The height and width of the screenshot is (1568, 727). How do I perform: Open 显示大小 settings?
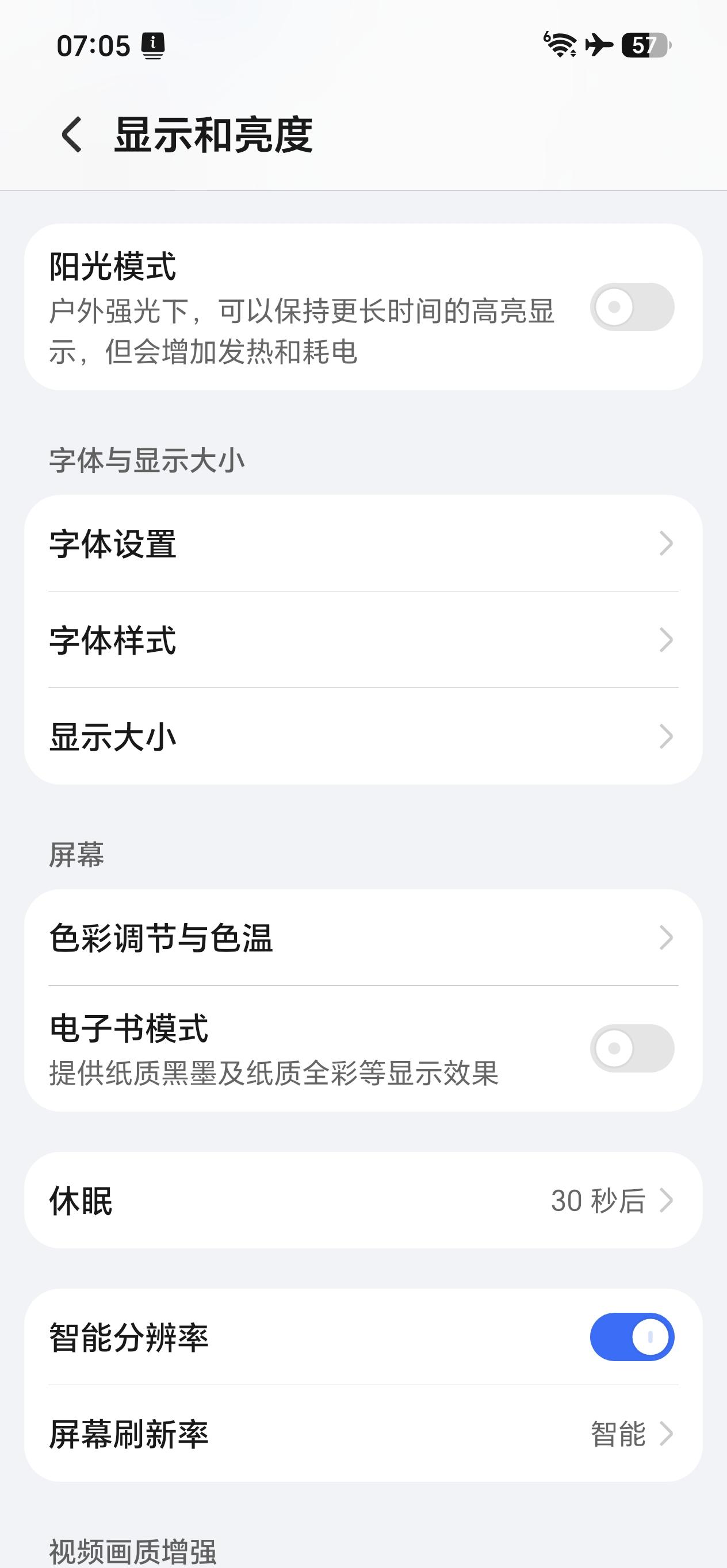[363, 736]
